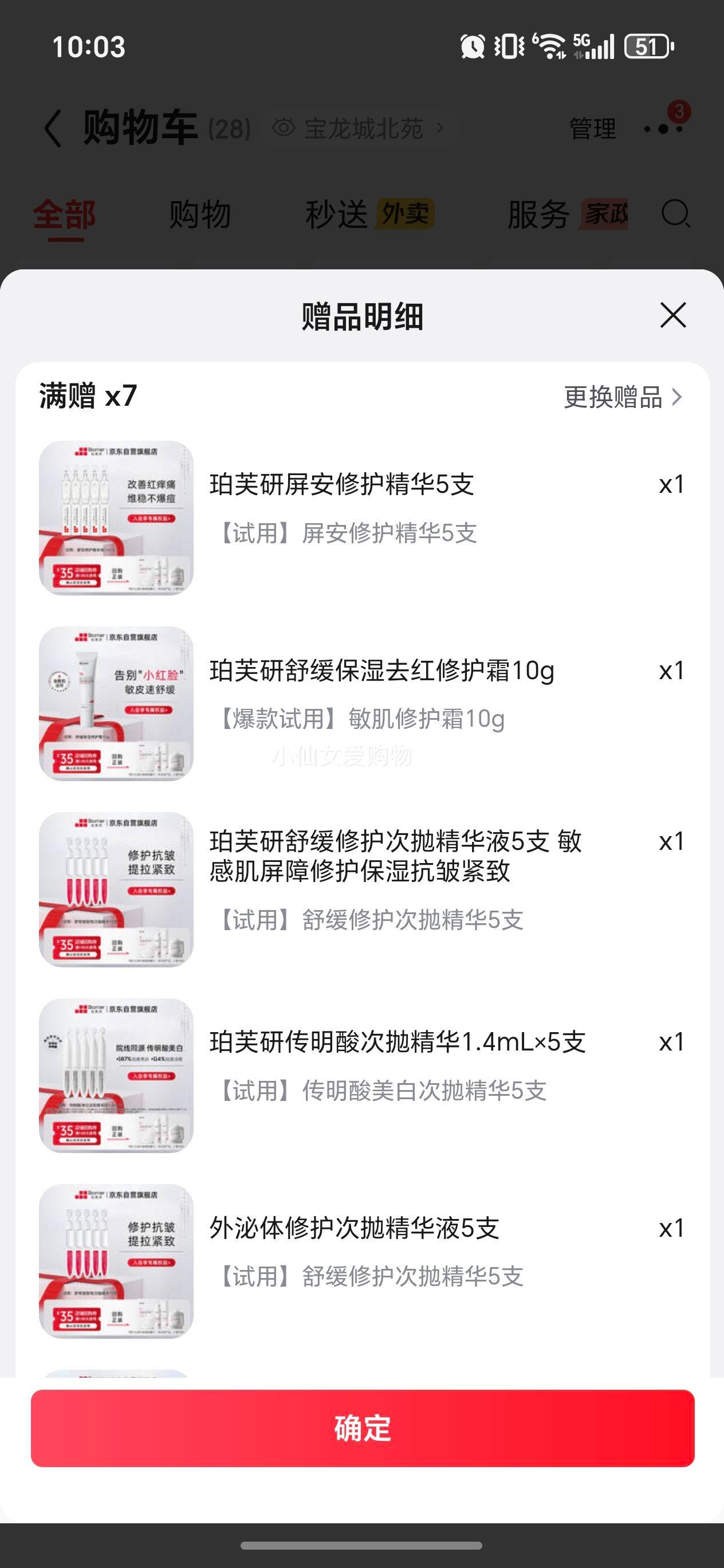This screenshot has width=724, height=1568.
Task: Close the 赠品明细 panel
Action: tap(672, 315)
